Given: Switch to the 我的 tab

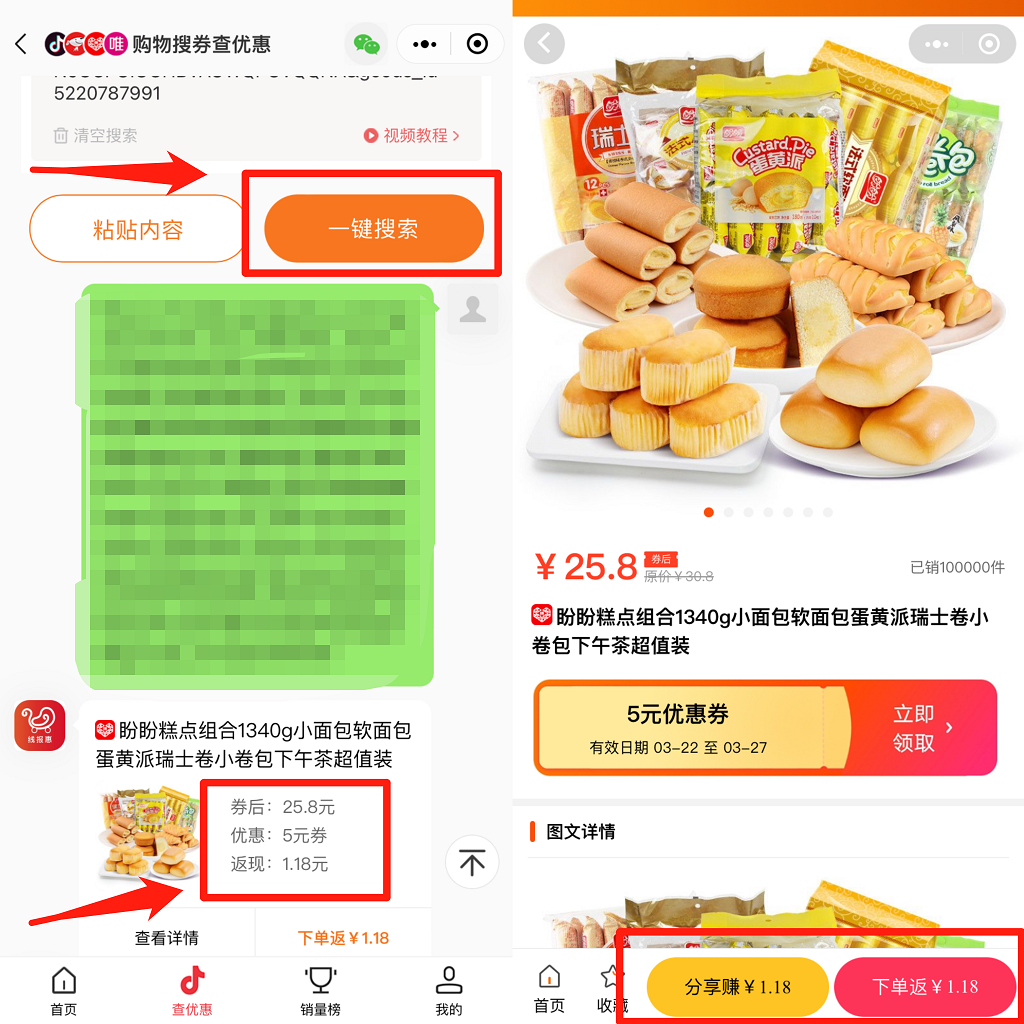Looking at the screenshot, I should pos(449,990).
